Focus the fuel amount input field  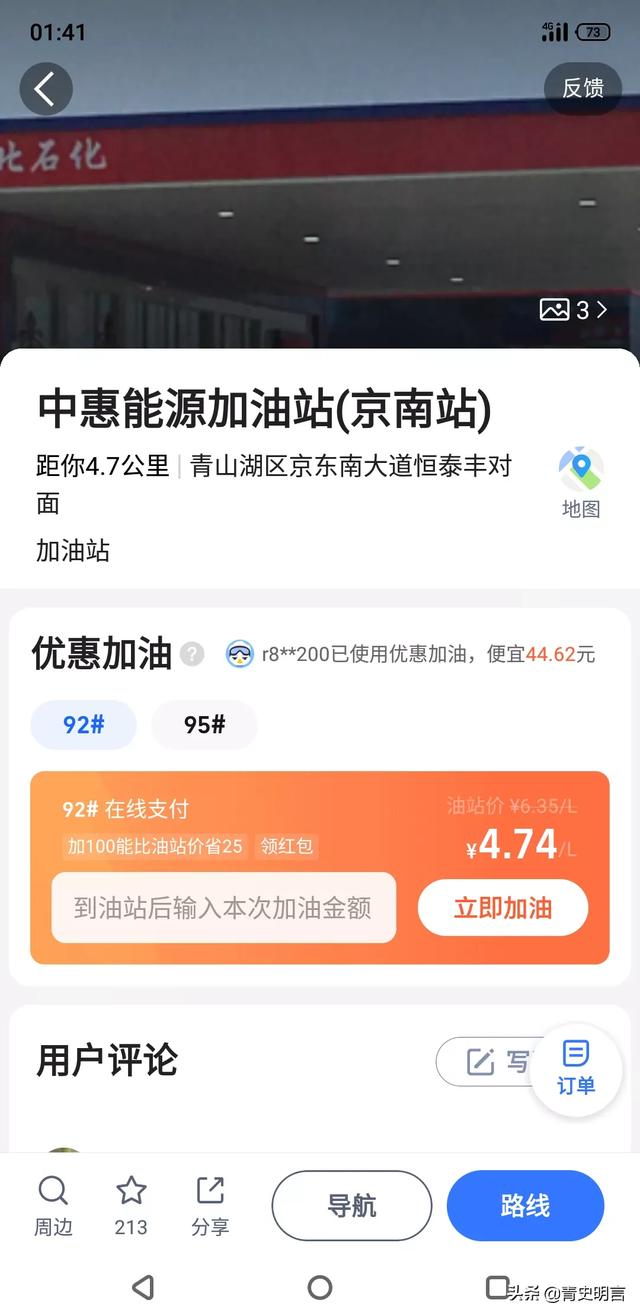tap(223, 907)
